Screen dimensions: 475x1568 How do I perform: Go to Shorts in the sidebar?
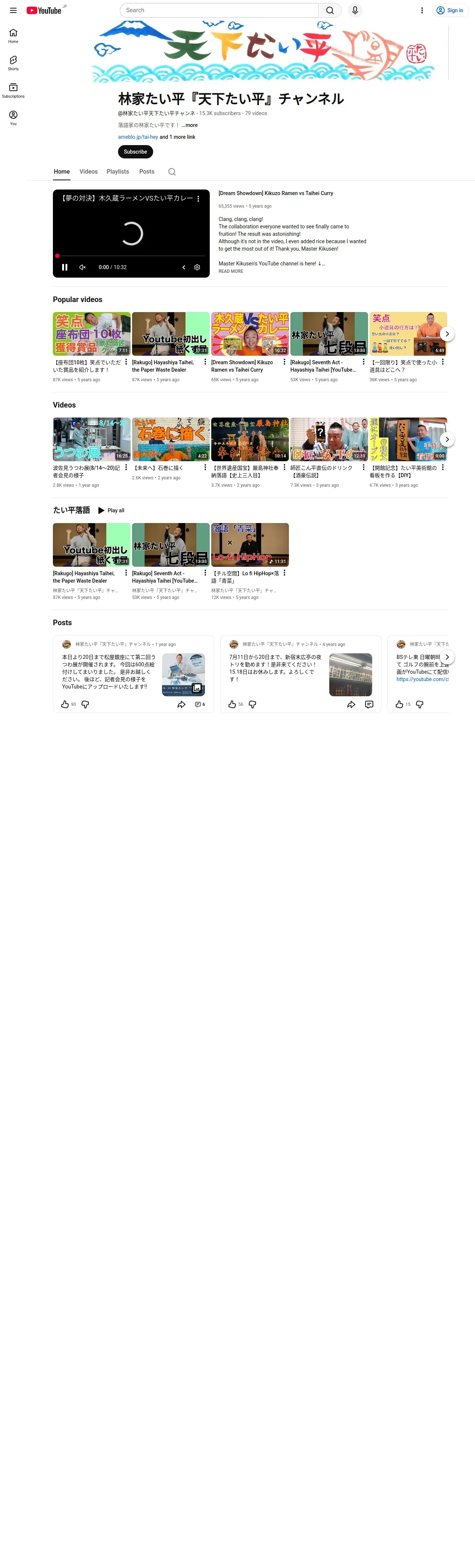coord(13,63)
